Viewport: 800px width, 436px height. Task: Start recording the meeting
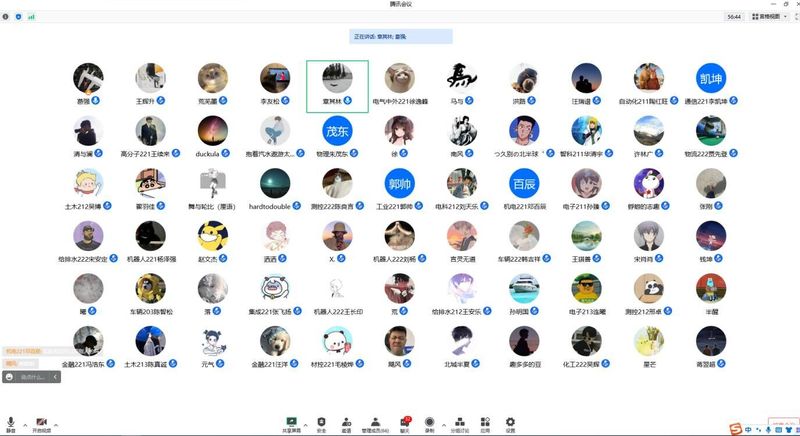[430, 422]
